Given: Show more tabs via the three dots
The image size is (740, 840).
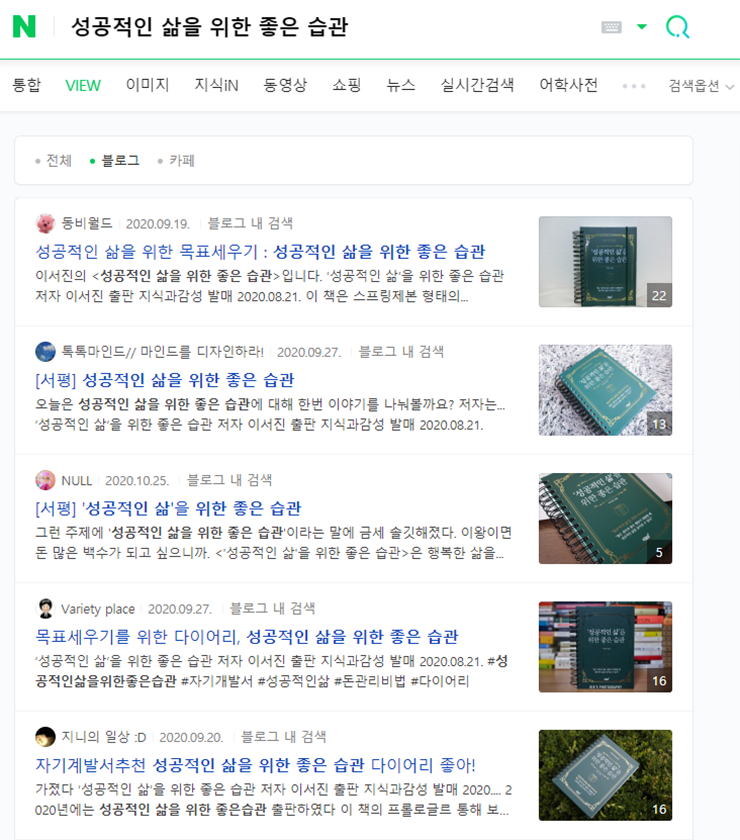Looking at the screenshot, I should pyautogui.click(x=634, y=86).
